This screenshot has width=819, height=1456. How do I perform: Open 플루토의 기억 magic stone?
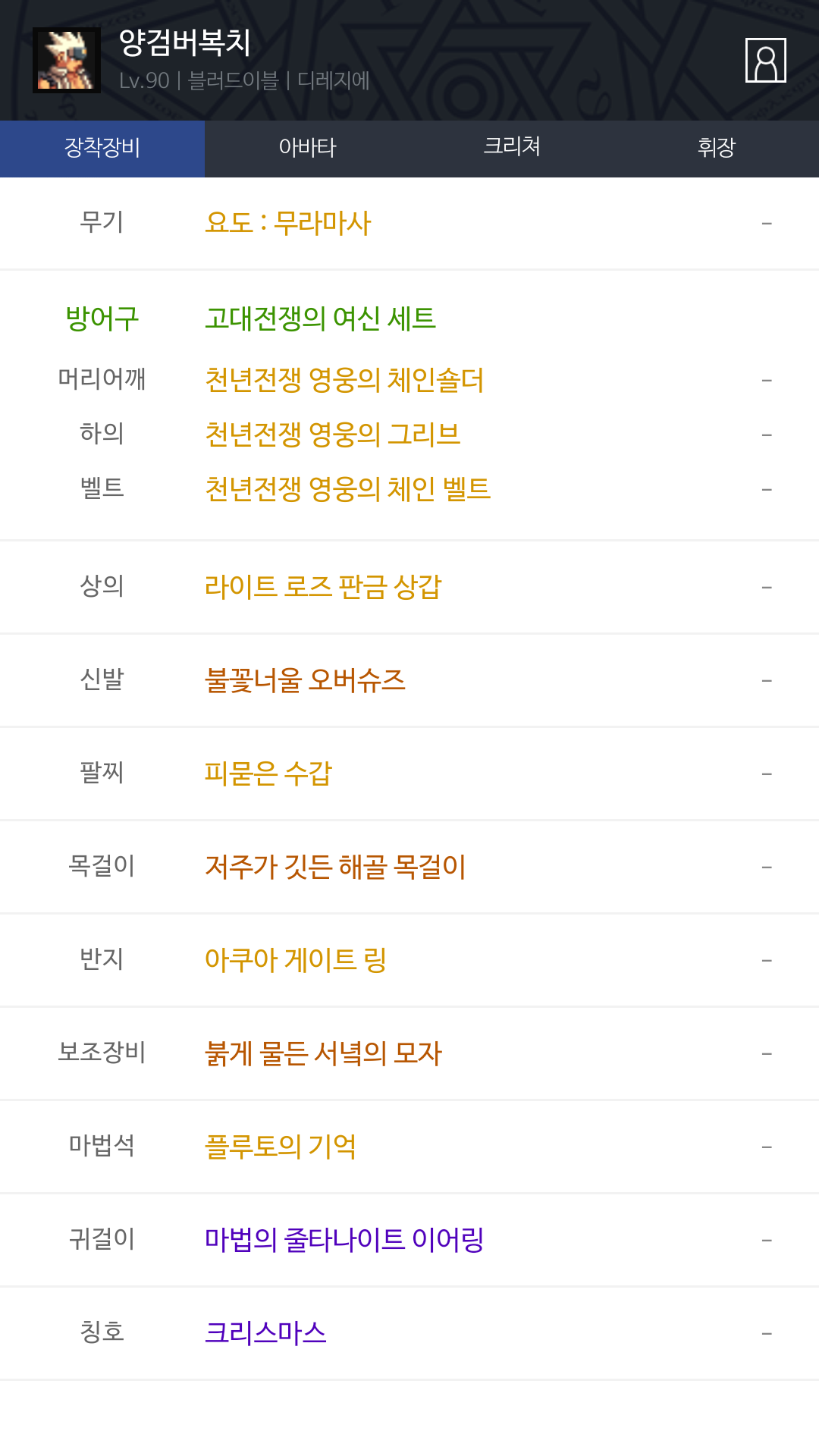281,1147
